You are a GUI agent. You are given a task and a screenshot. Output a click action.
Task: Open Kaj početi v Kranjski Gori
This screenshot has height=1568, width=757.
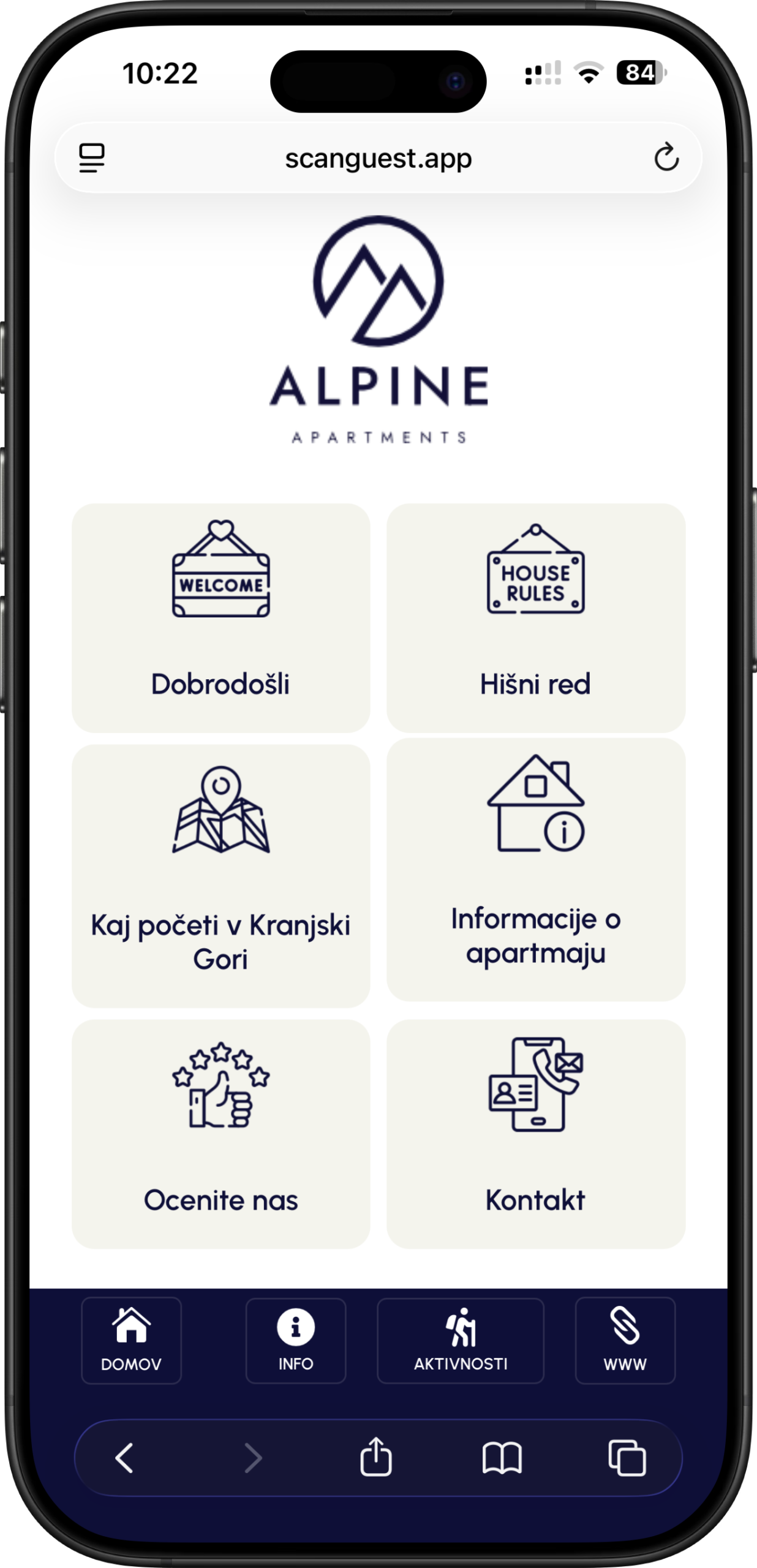[x=220, y=876]
